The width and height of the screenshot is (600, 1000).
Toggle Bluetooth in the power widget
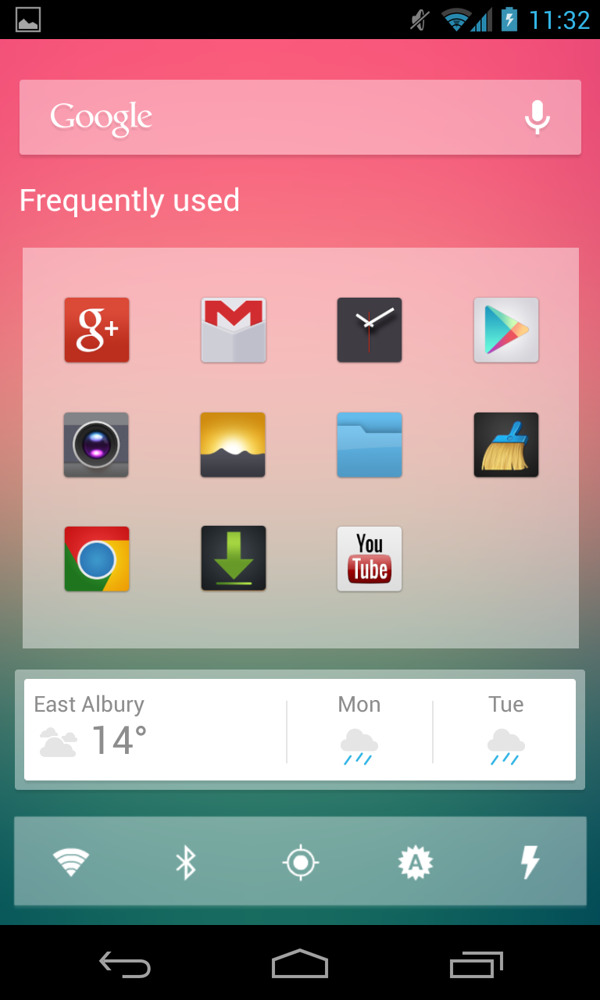click(186, 862)
